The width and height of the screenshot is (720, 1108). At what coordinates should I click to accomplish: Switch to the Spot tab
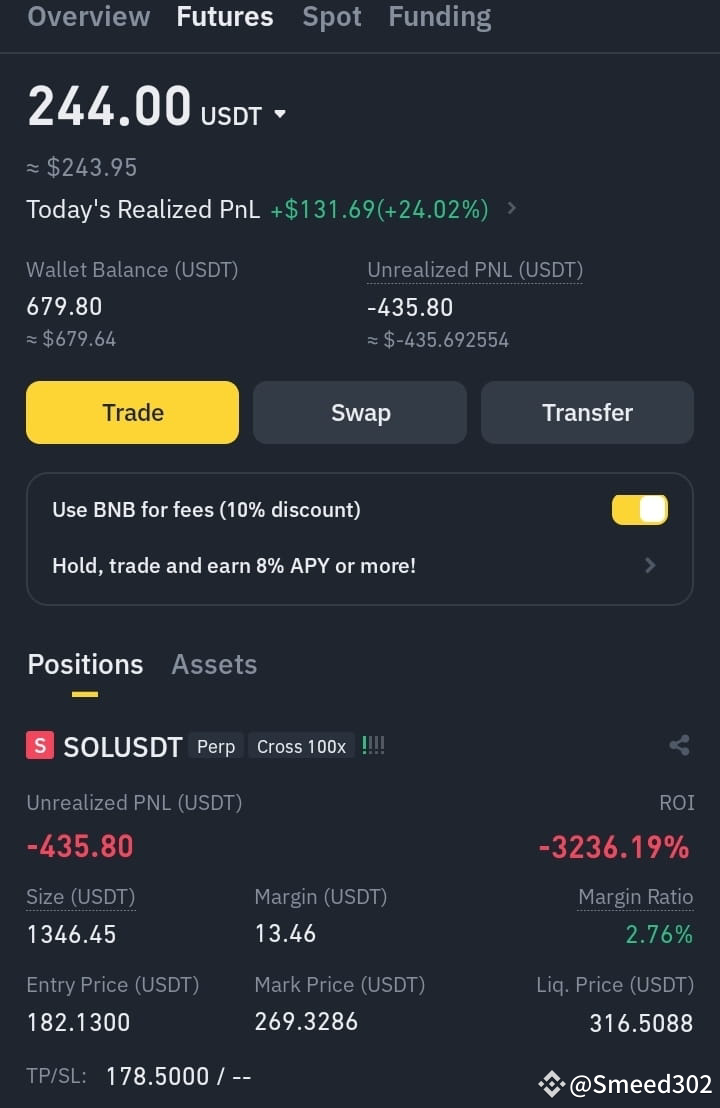click(331, 17)
